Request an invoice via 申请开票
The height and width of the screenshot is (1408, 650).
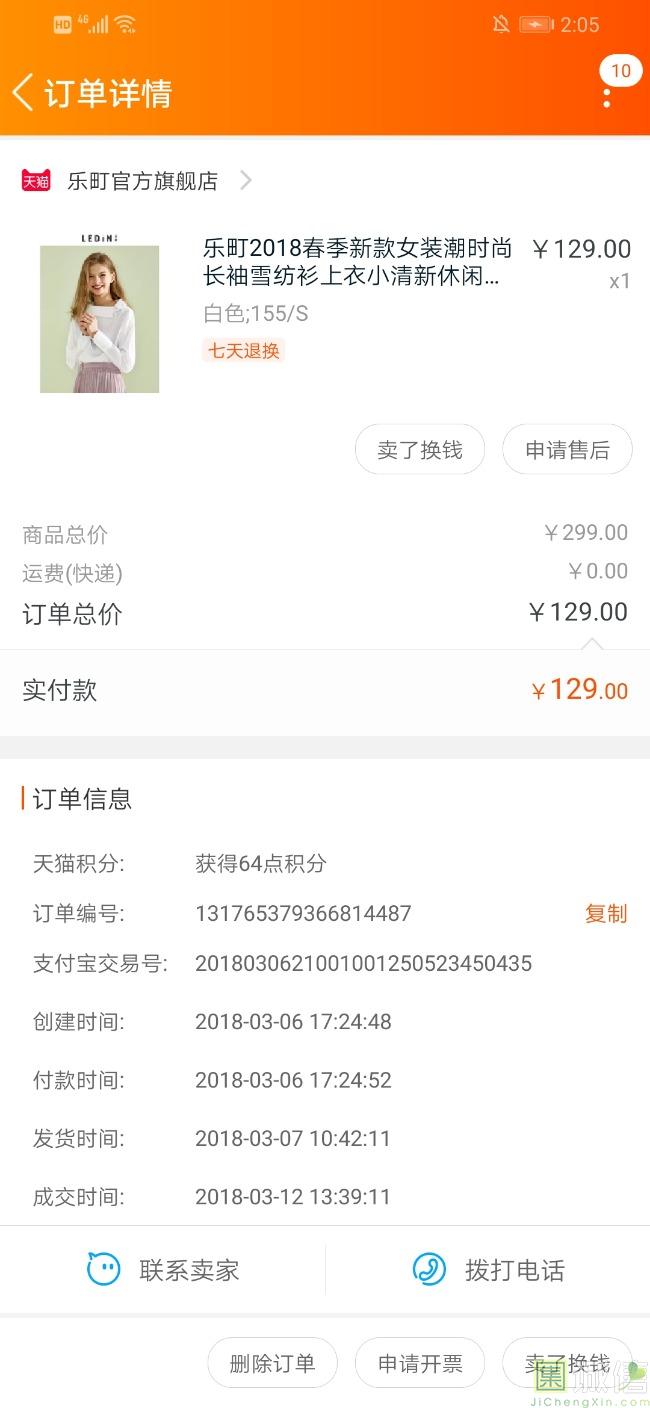point(420,1362)
